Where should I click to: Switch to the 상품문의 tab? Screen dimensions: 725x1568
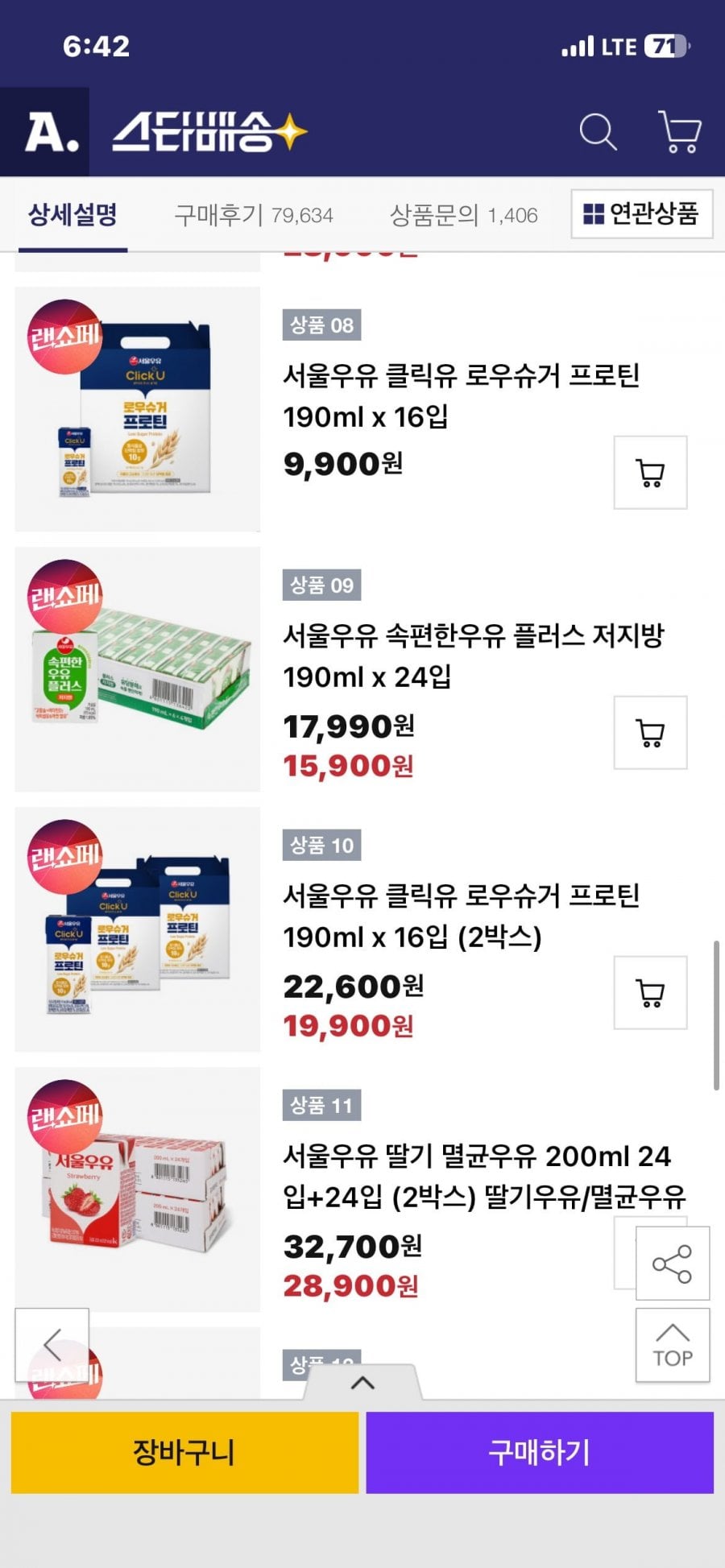(463, 215)
